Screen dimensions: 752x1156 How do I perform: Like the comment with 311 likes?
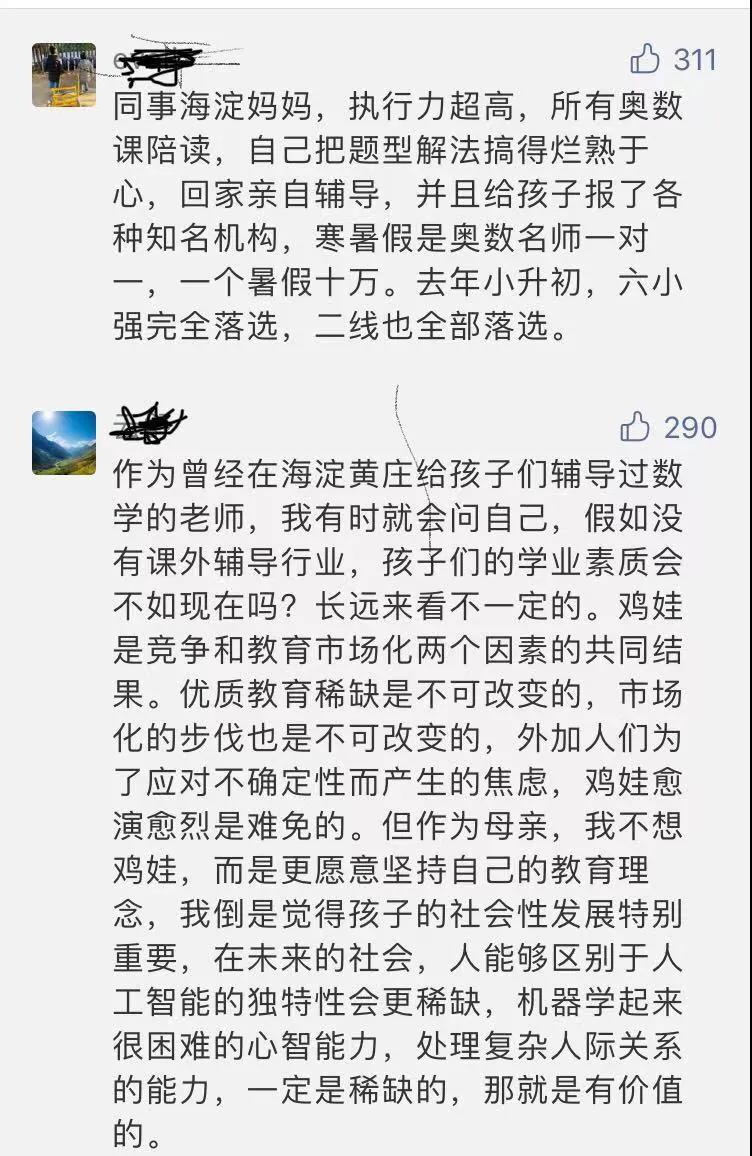(x=645, y=60)
